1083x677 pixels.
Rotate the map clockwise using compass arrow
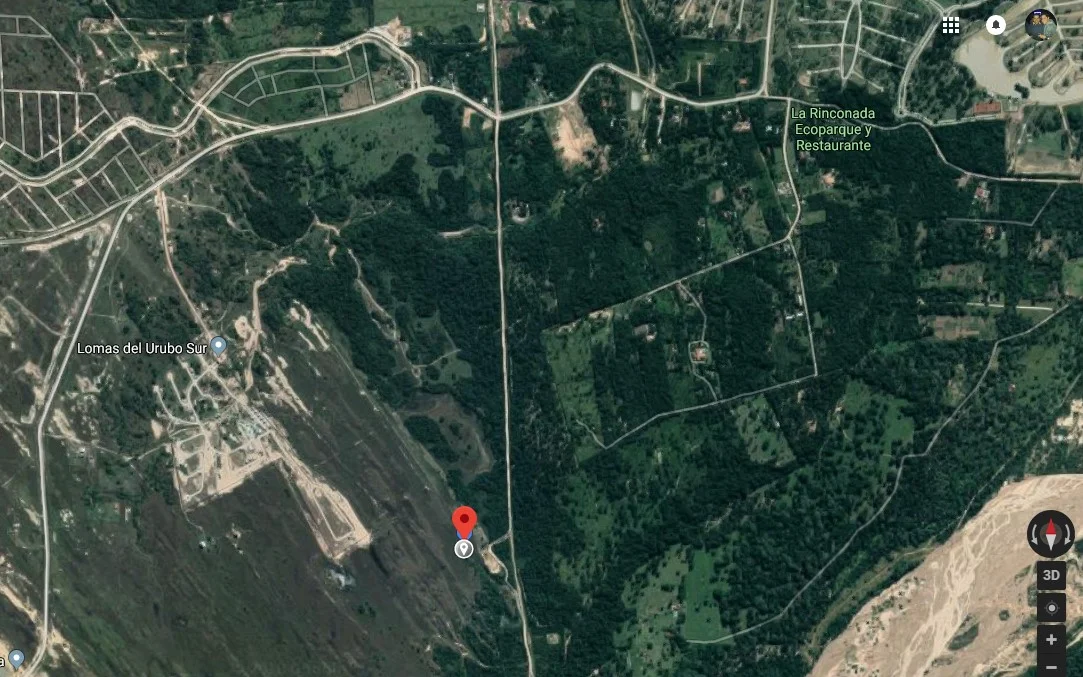[x=1070, y=534]
